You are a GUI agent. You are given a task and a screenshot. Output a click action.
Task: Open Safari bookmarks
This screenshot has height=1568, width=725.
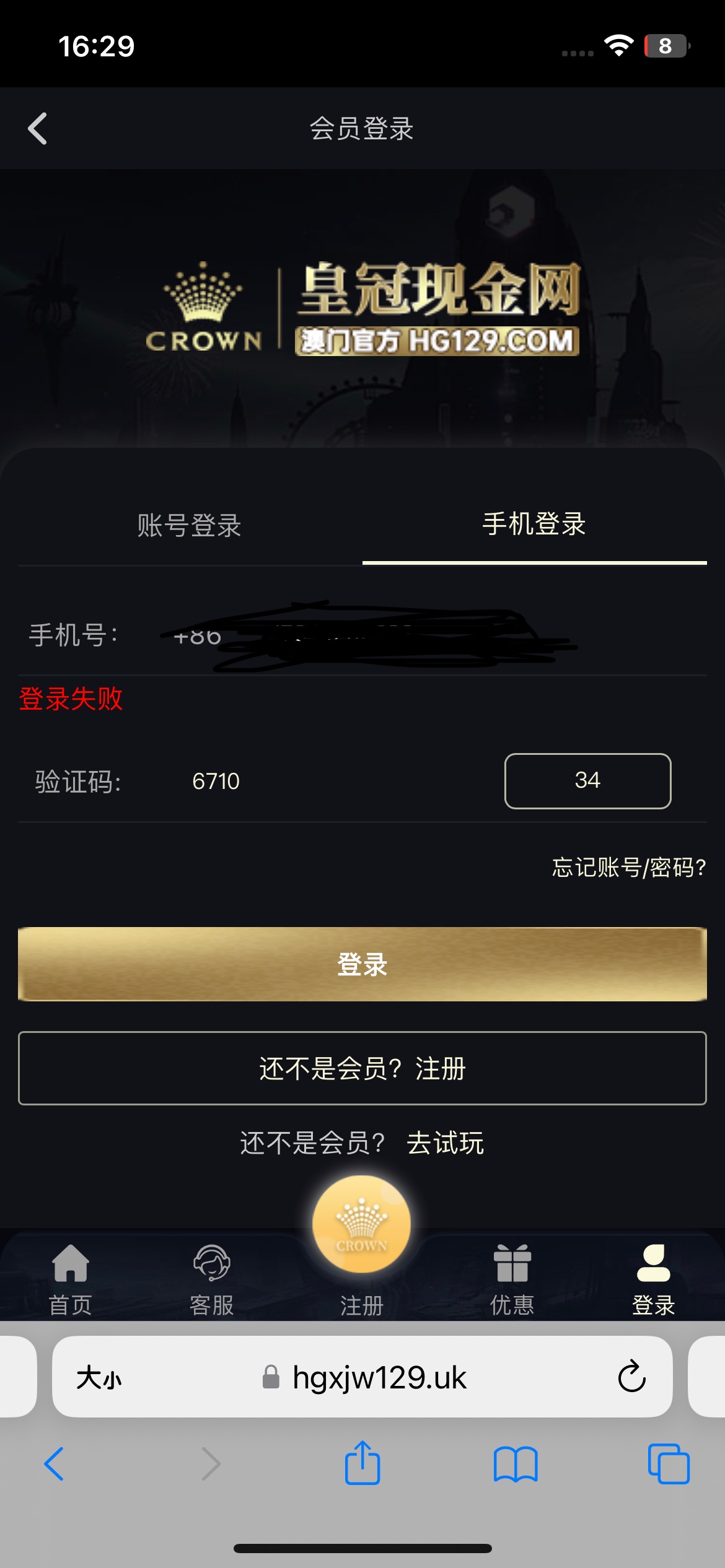(x=516, y=1464)
